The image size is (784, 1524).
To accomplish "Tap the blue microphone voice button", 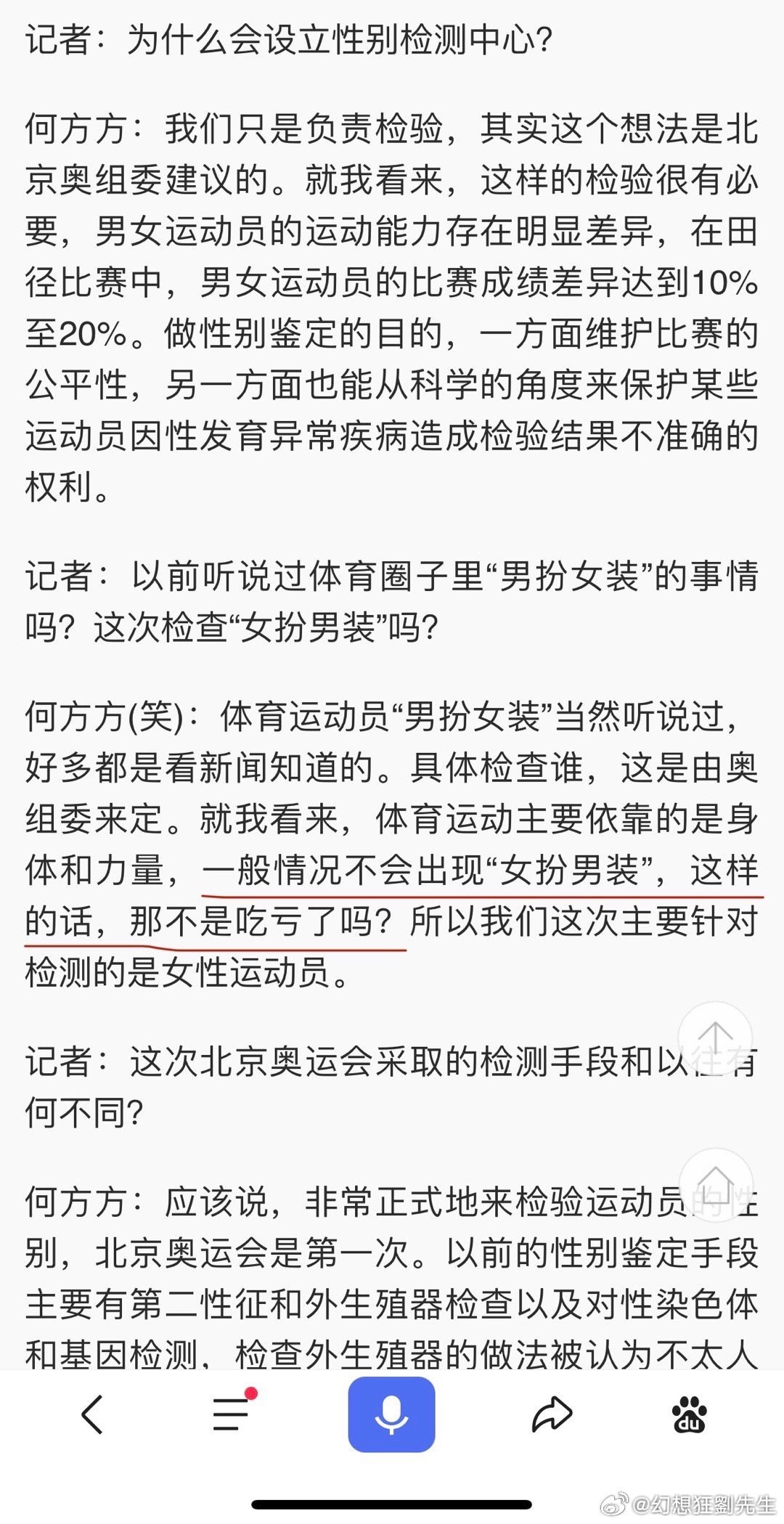I will click(x=391, y=1414).
